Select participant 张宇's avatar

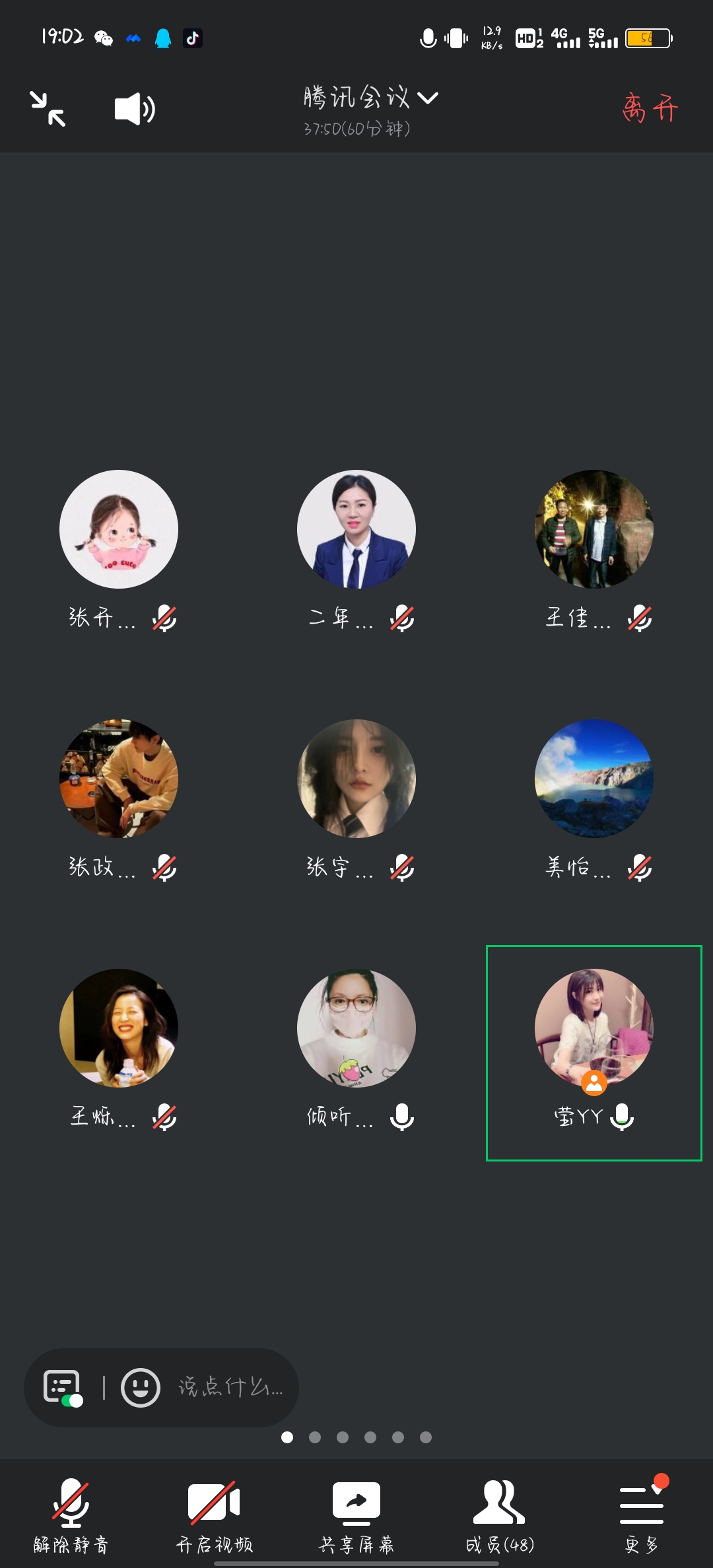pyautogui.click(x=356, y=779)
